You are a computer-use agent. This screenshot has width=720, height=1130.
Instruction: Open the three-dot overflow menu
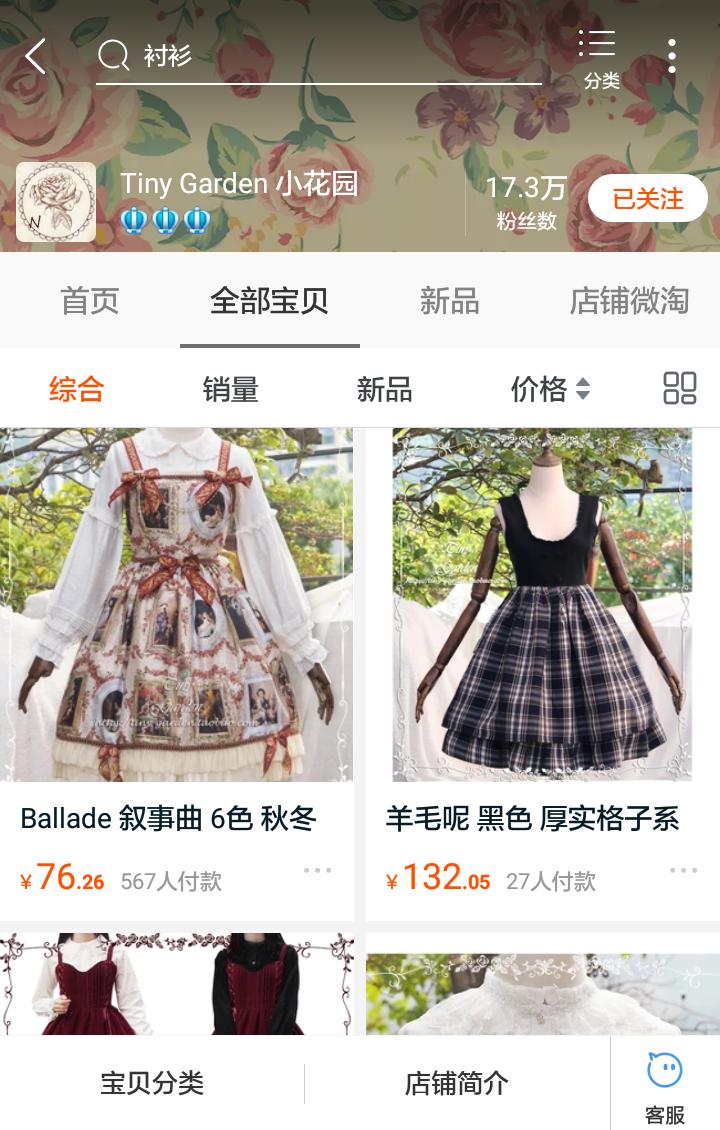pyautogui.click(x=672, y=57)
